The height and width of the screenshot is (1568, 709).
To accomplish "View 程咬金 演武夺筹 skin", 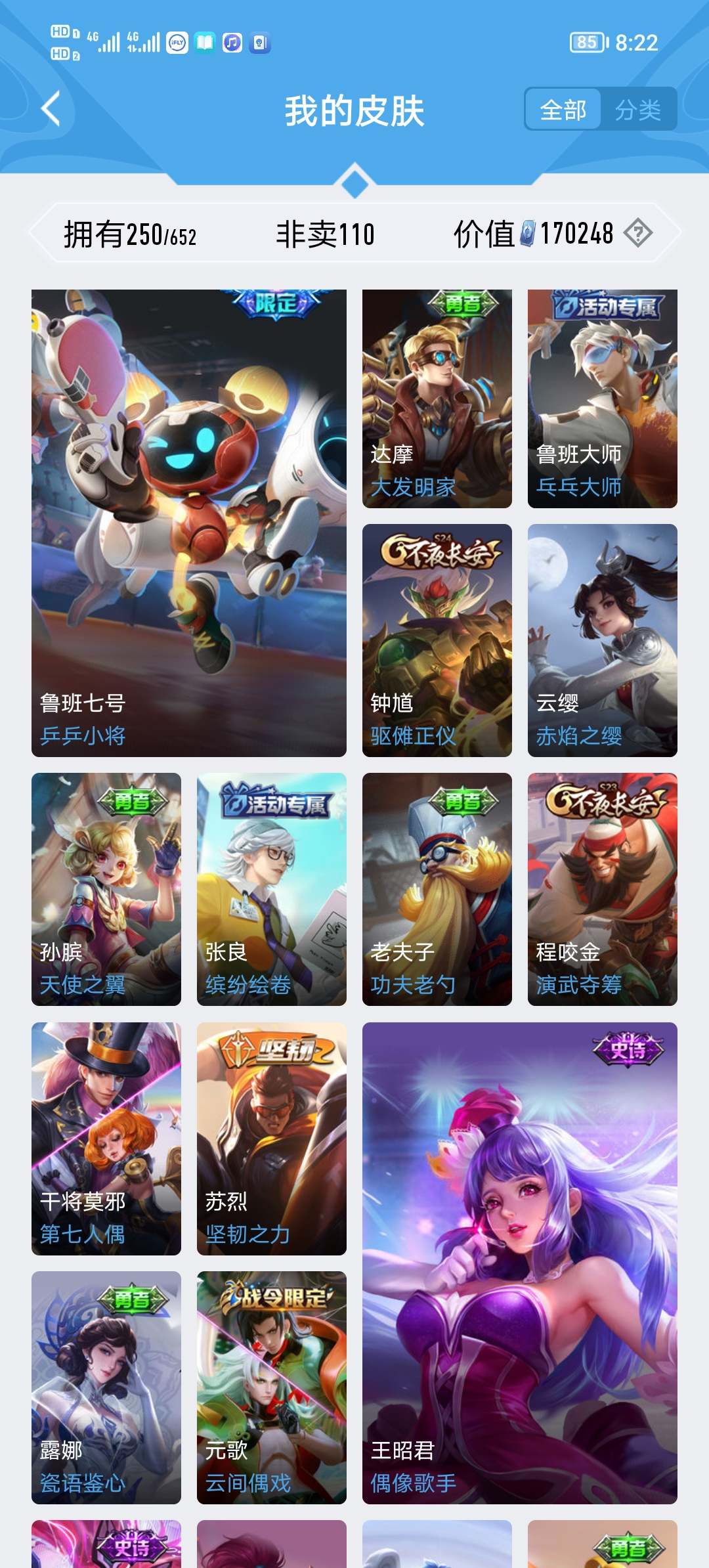I will (602, 889).
